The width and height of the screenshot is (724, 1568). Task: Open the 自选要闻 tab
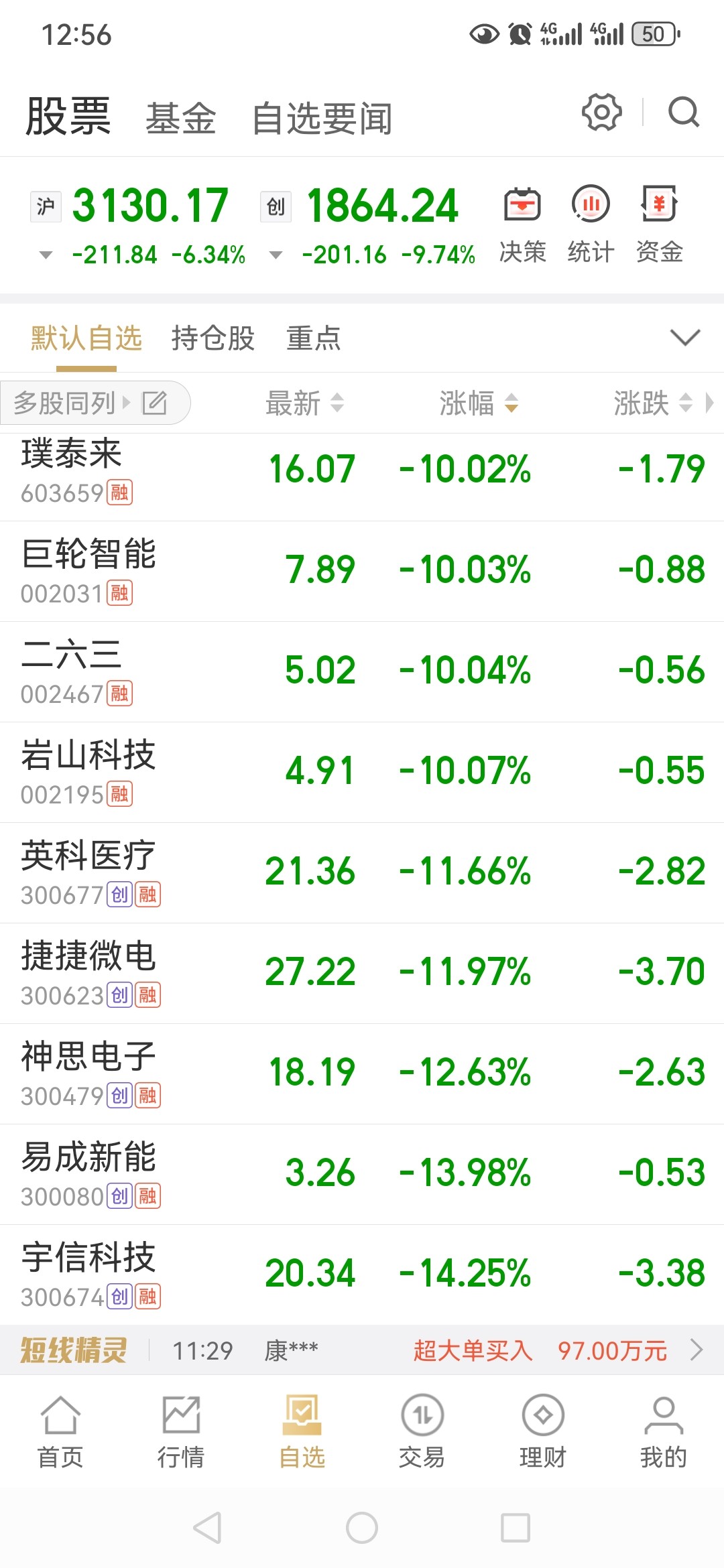coord(322,118)
